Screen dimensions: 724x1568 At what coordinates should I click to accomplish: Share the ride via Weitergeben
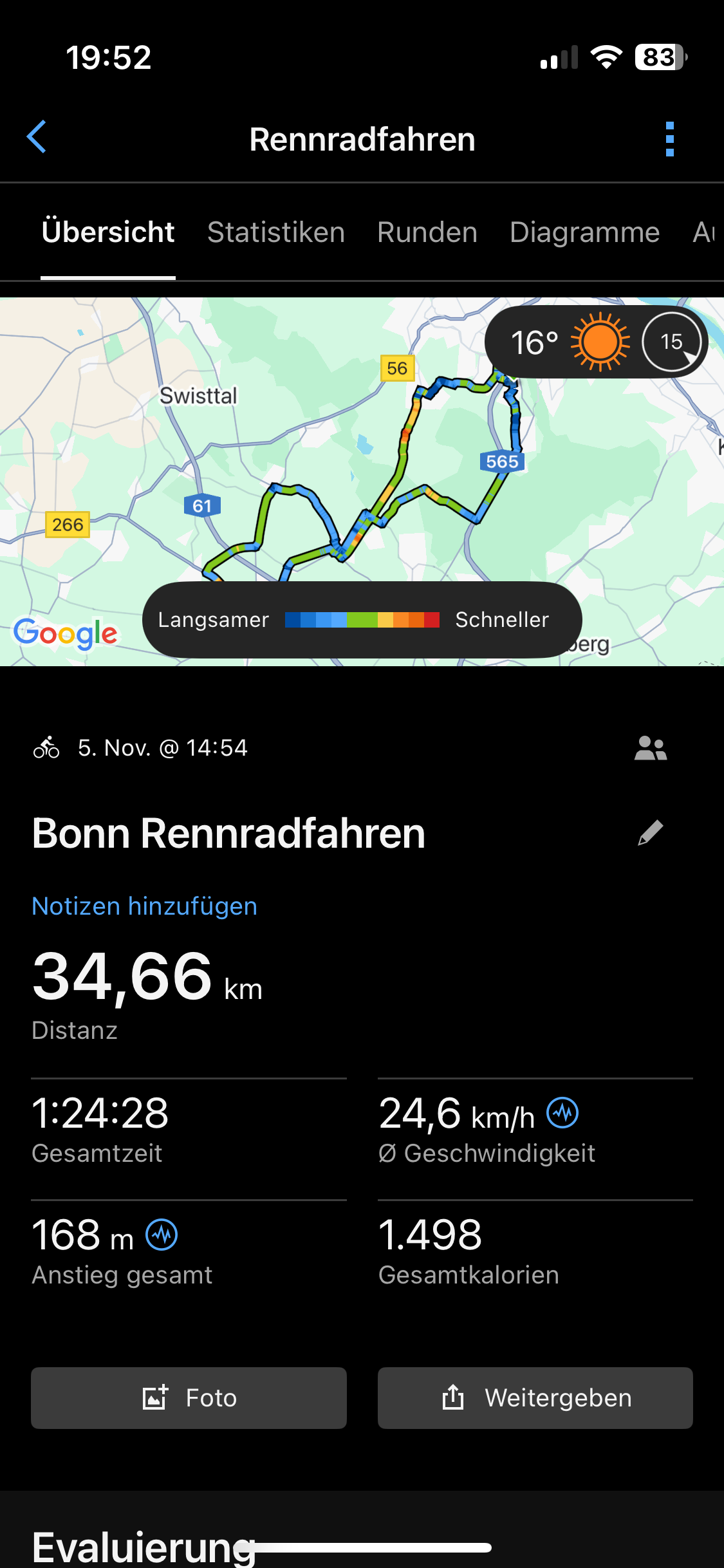pos(535,1398)
